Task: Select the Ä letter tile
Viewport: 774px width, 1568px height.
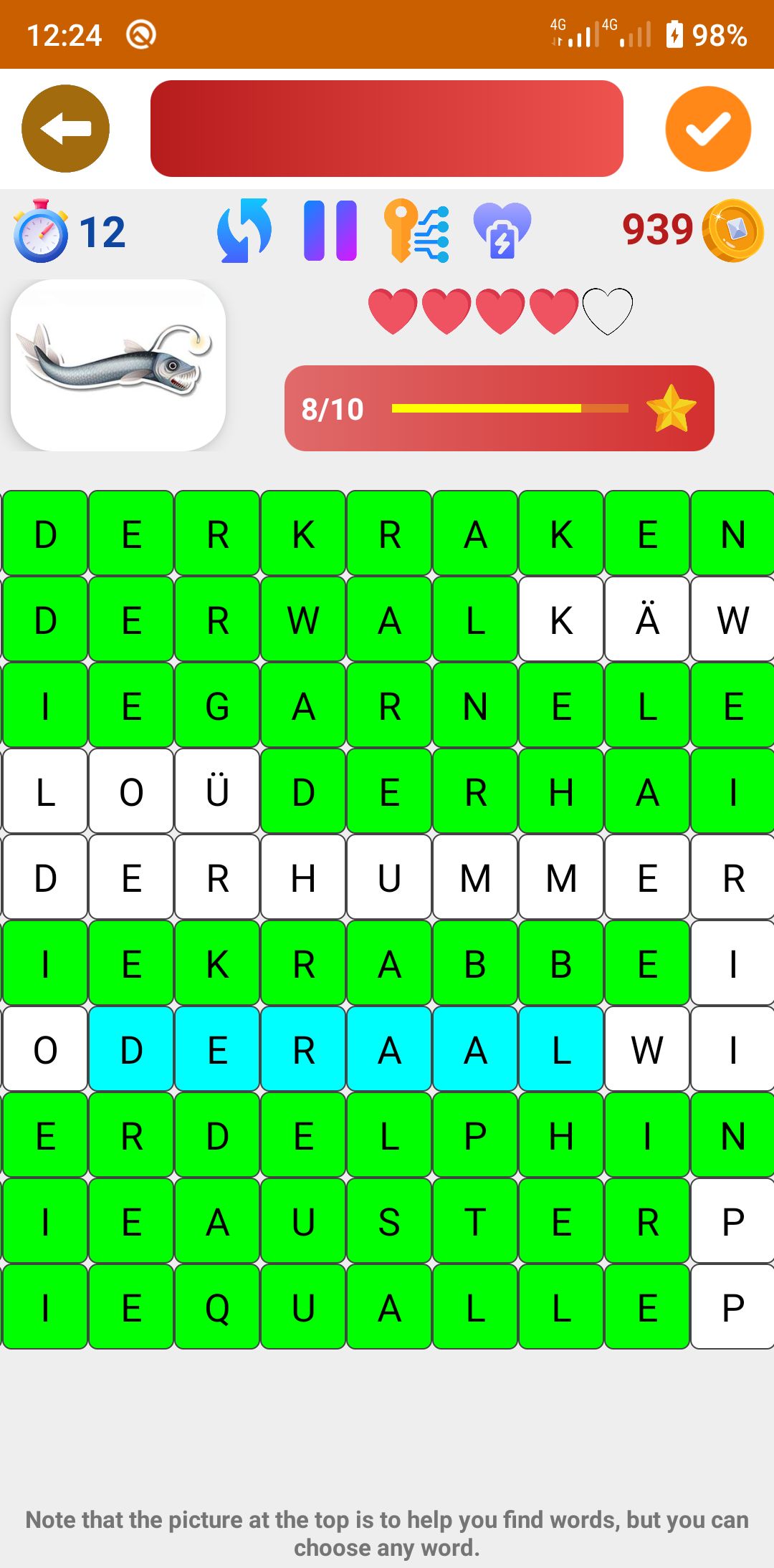Action: [647, 620]
